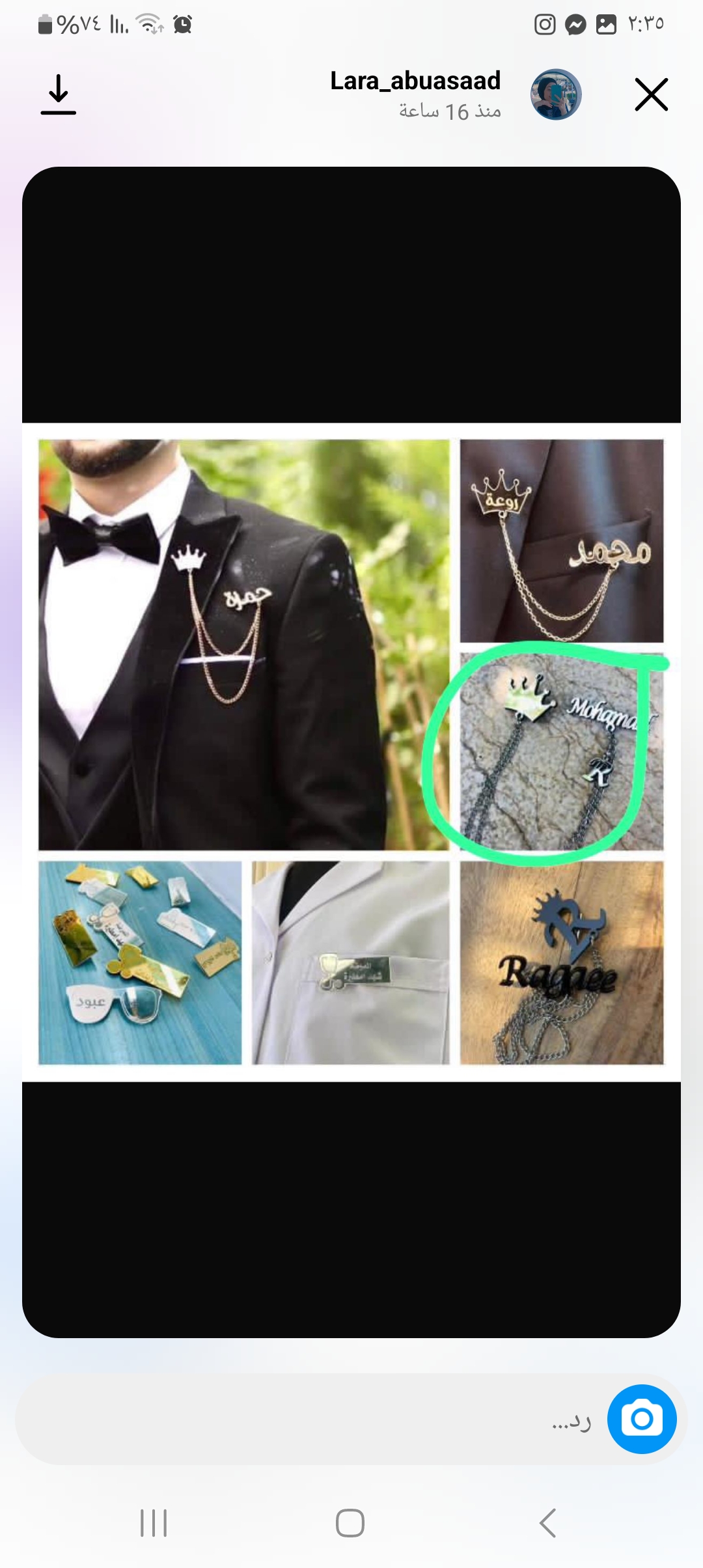The width and height of the screenshot is (703, 1568).
Task: Download the shared image
Action: (x=59, y=95)
